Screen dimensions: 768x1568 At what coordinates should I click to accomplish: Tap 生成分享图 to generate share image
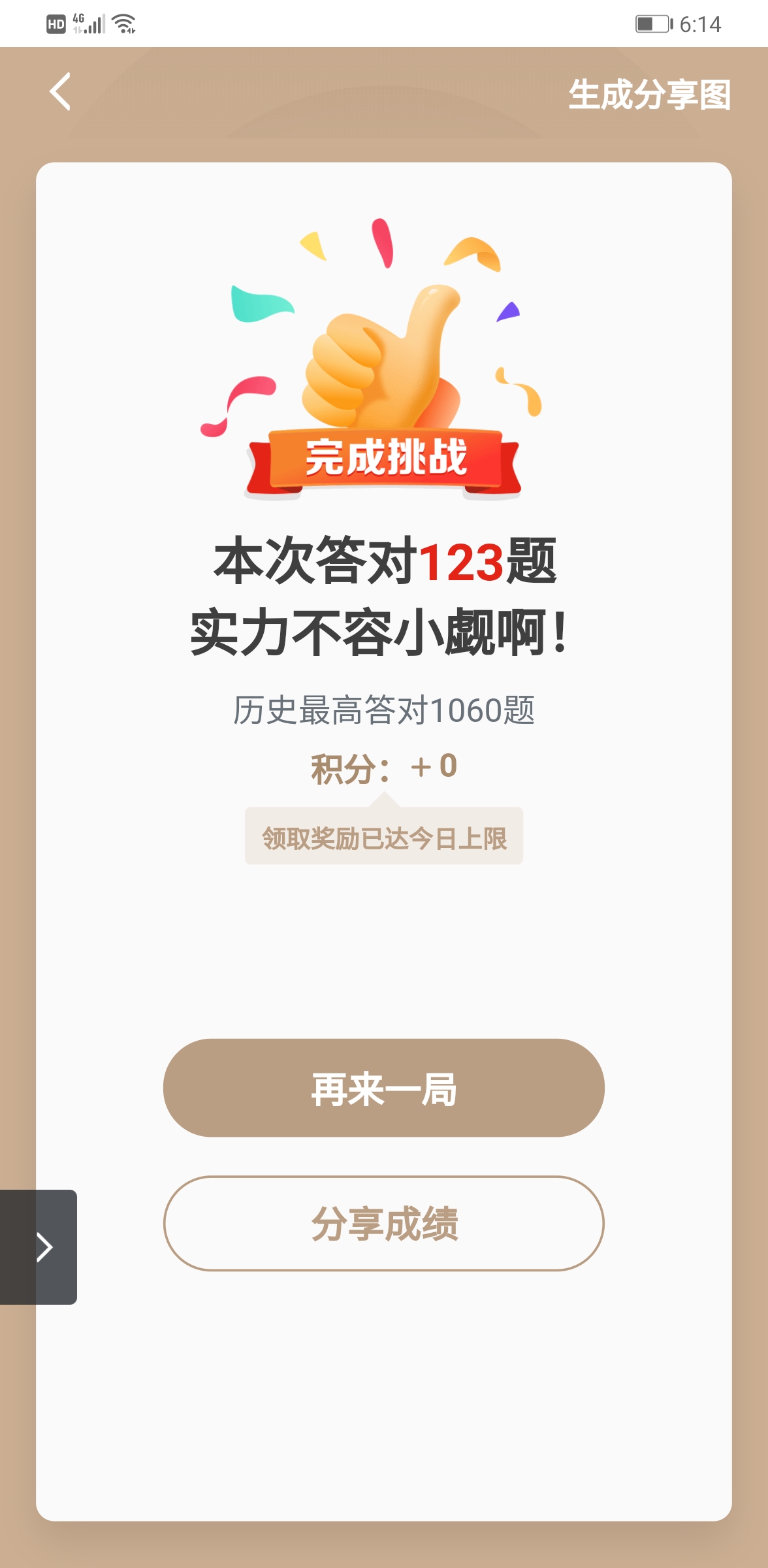pos(649,95)
